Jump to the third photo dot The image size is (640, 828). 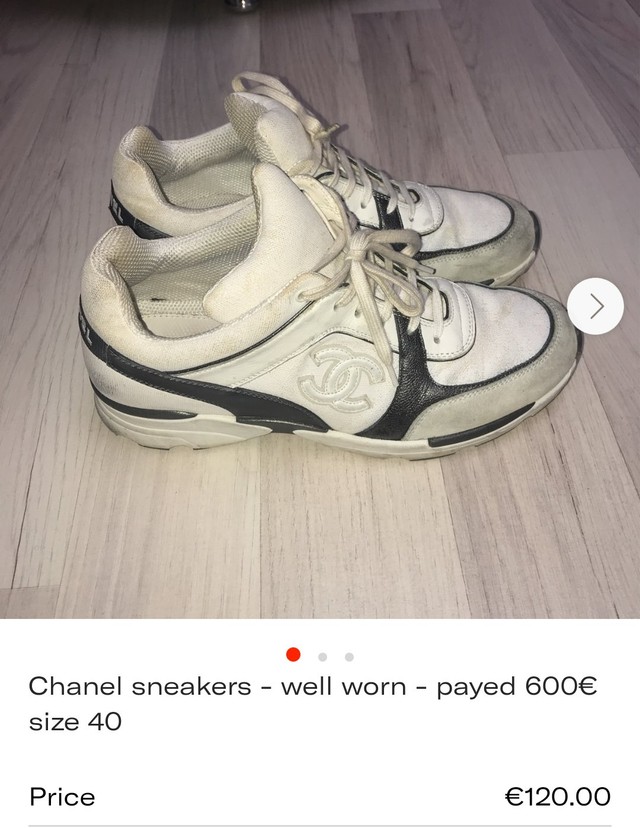point(349,657)
